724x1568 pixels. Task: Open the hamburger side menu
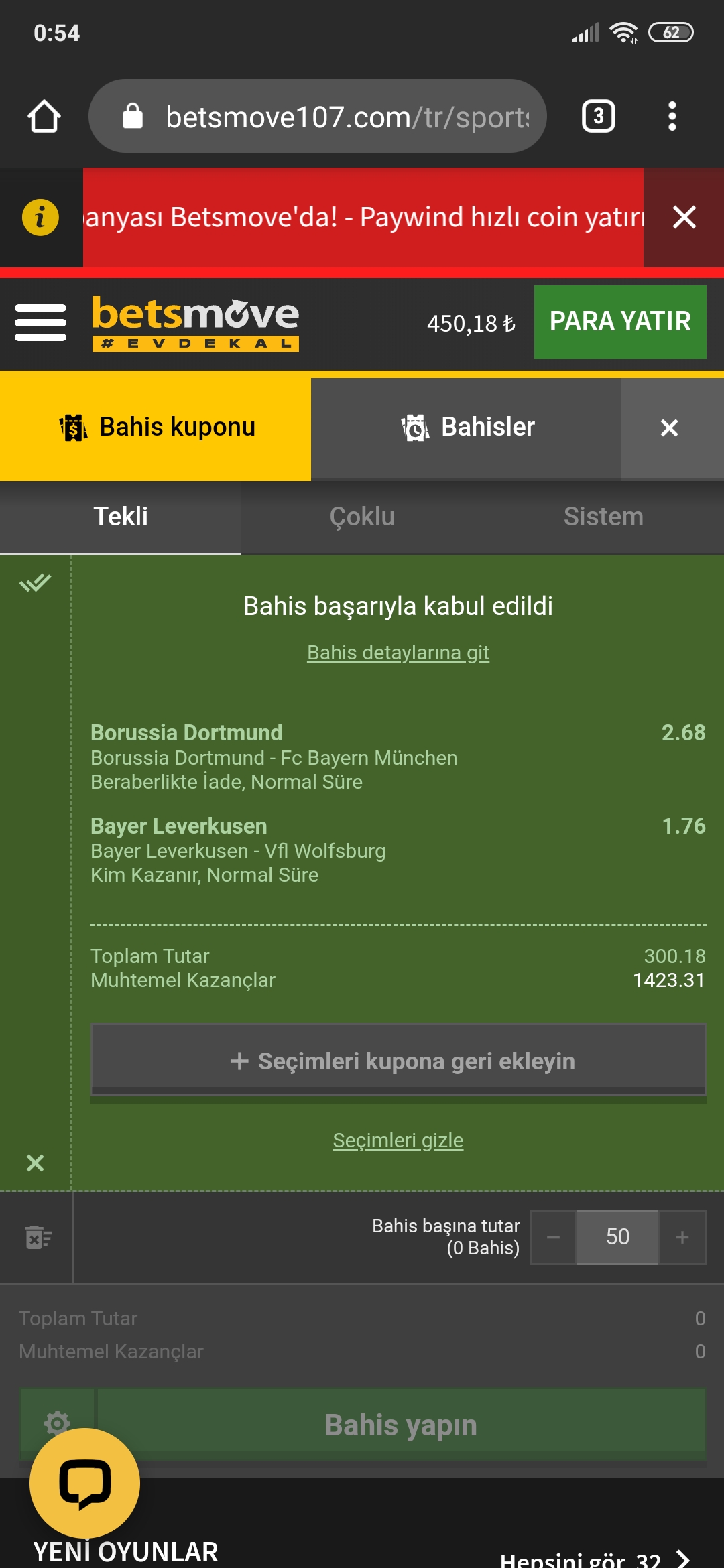pyautogui.click(x=41, y=322)
